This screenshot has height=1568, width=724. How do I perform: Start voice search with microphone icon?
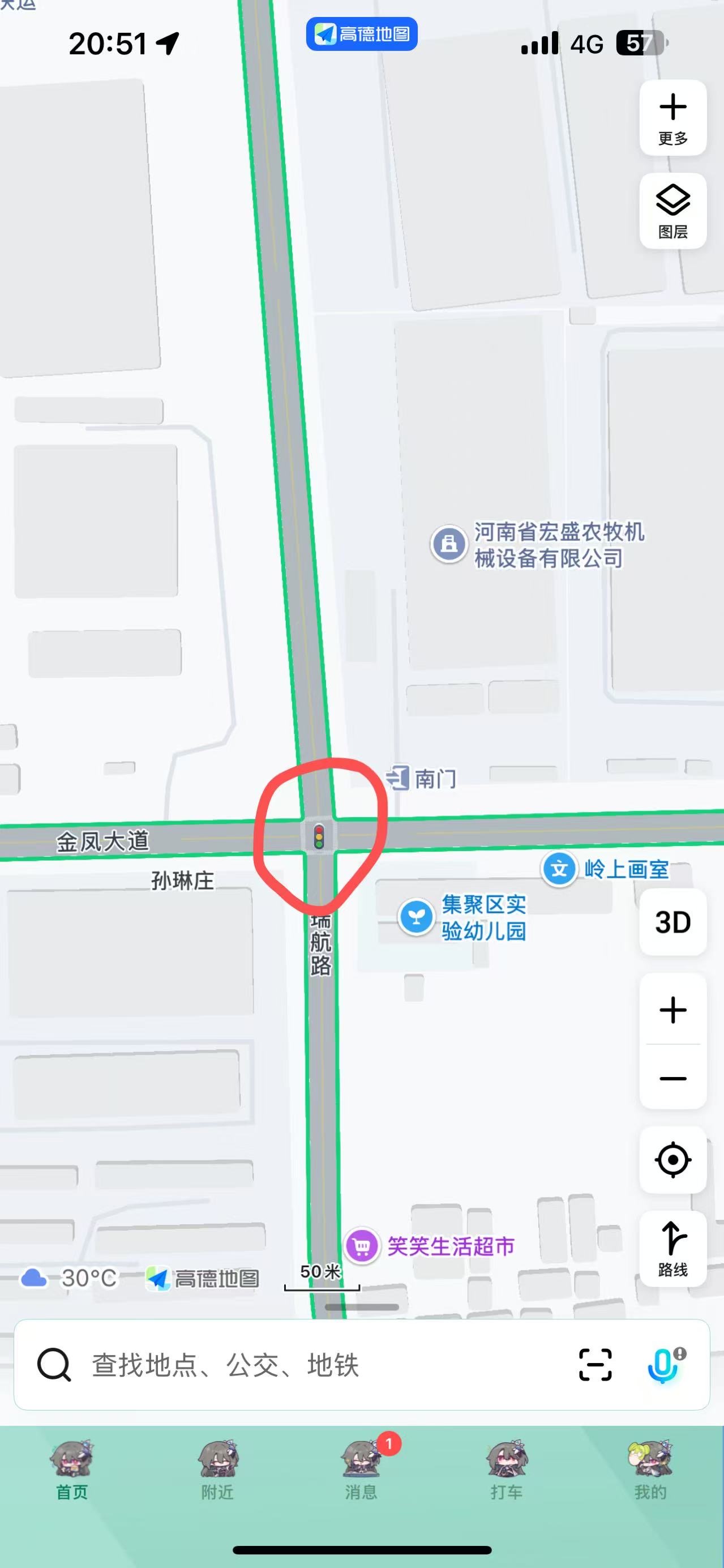663,1364
